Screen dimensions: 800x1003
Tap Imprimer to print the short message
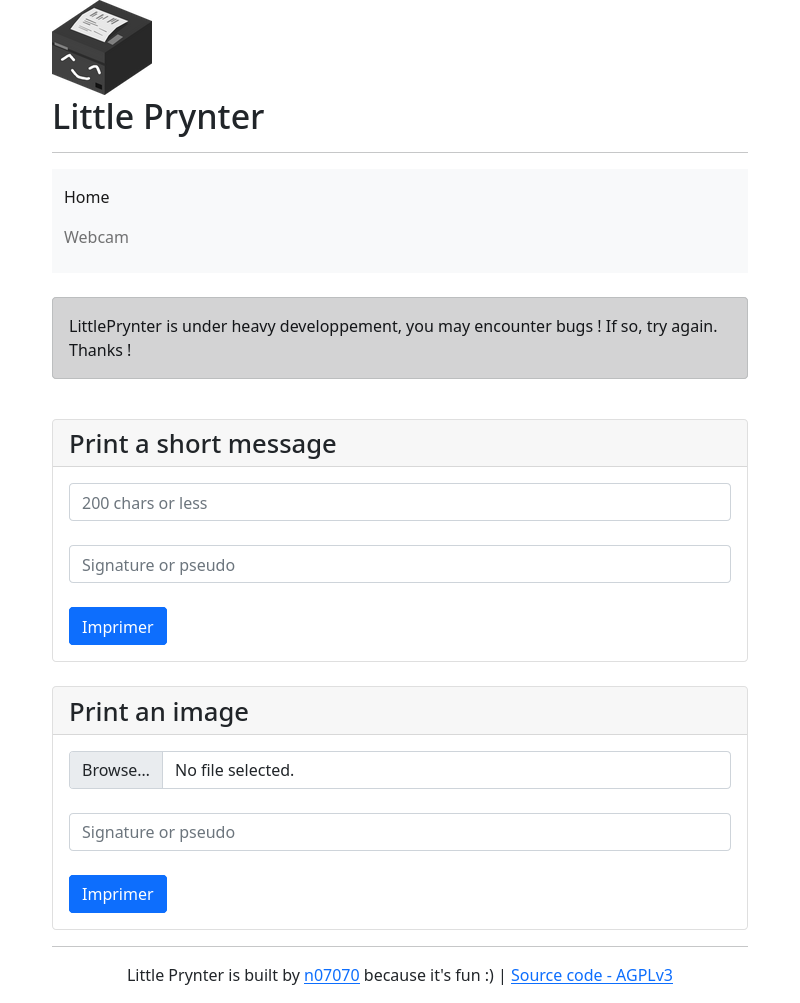(118, 626)
